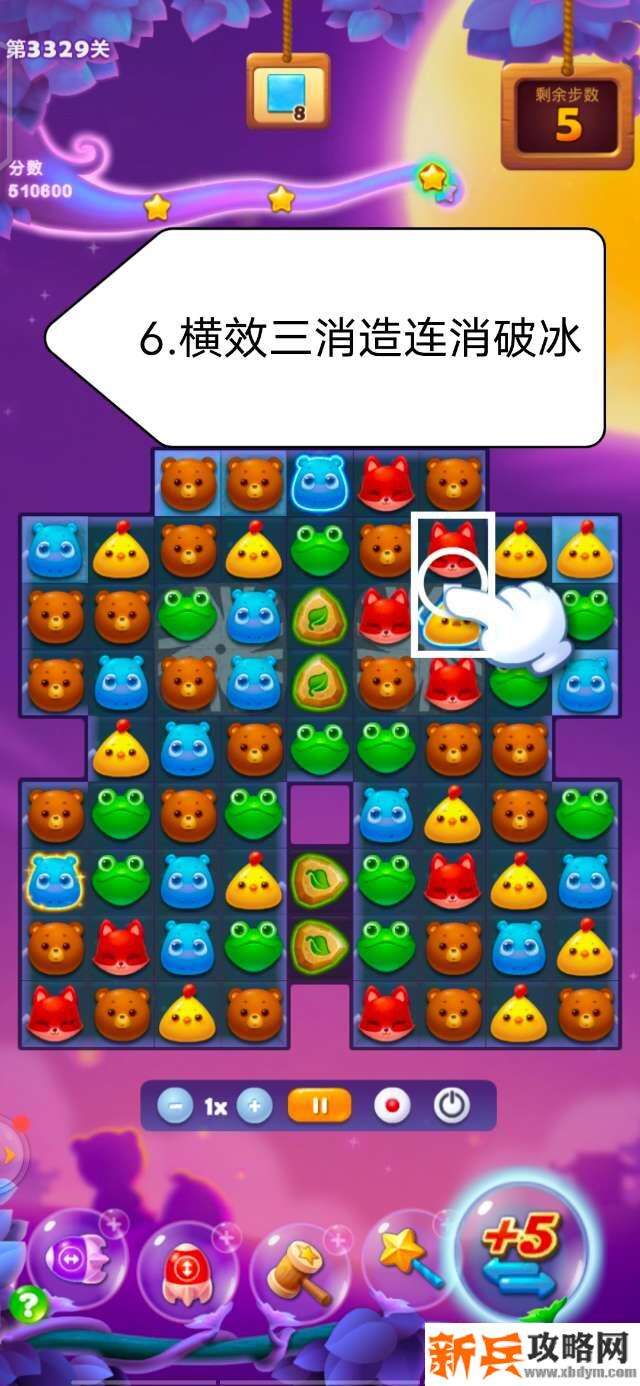Tap the red record button

click(392, 1107)
